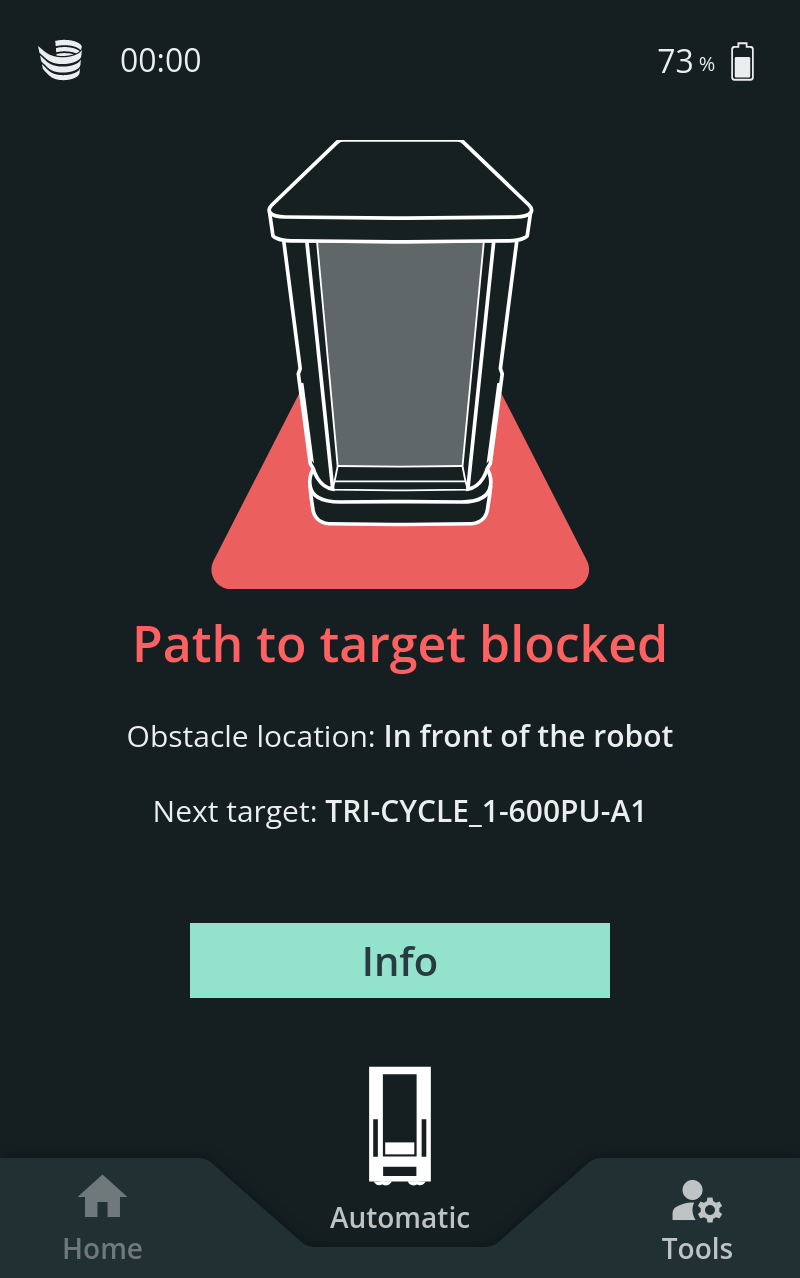
Task: Switch to the Automatic mode tab
Action: click(x=400, y=1150)
